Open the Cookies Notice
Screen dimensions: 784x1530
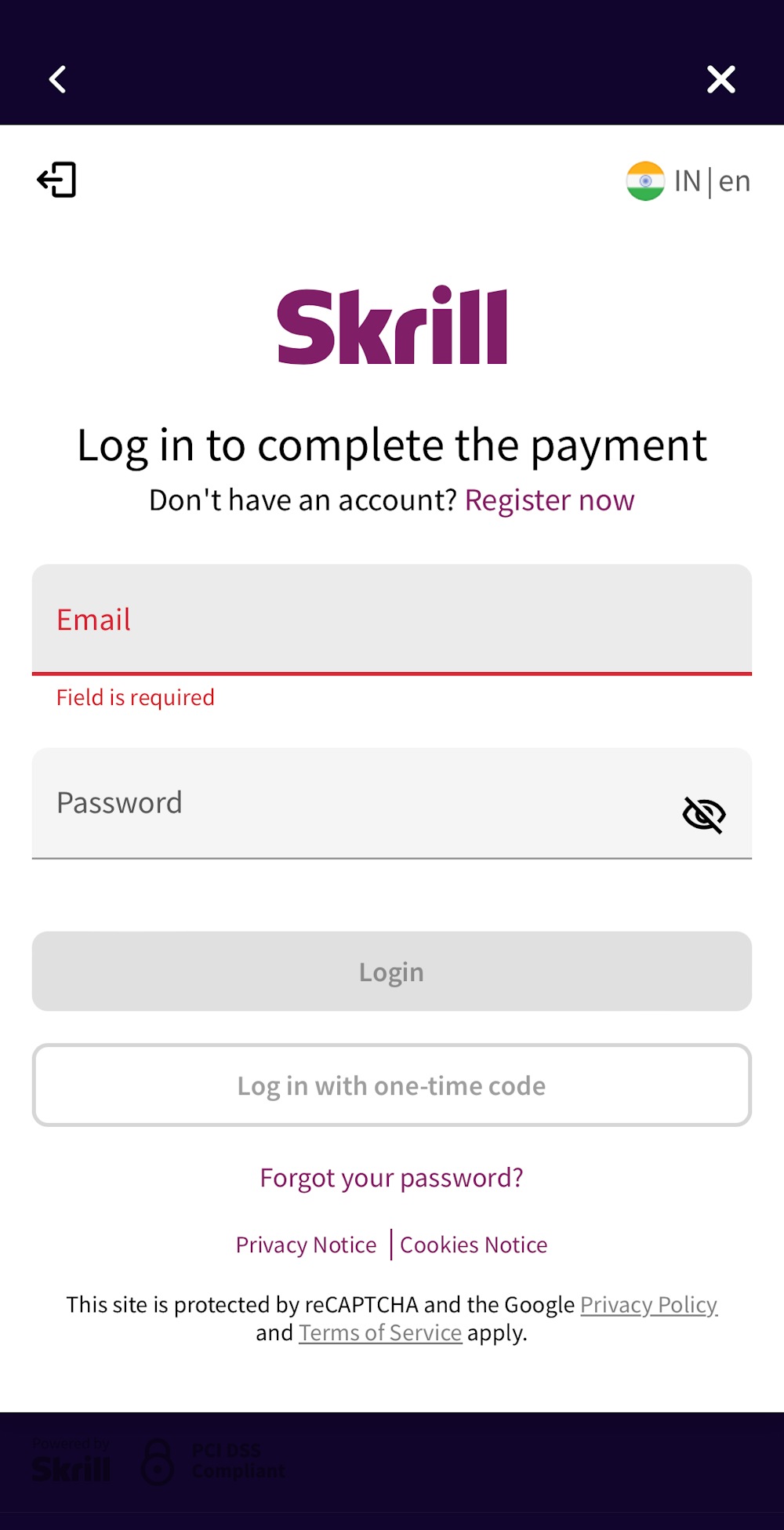coord(473,1245)
